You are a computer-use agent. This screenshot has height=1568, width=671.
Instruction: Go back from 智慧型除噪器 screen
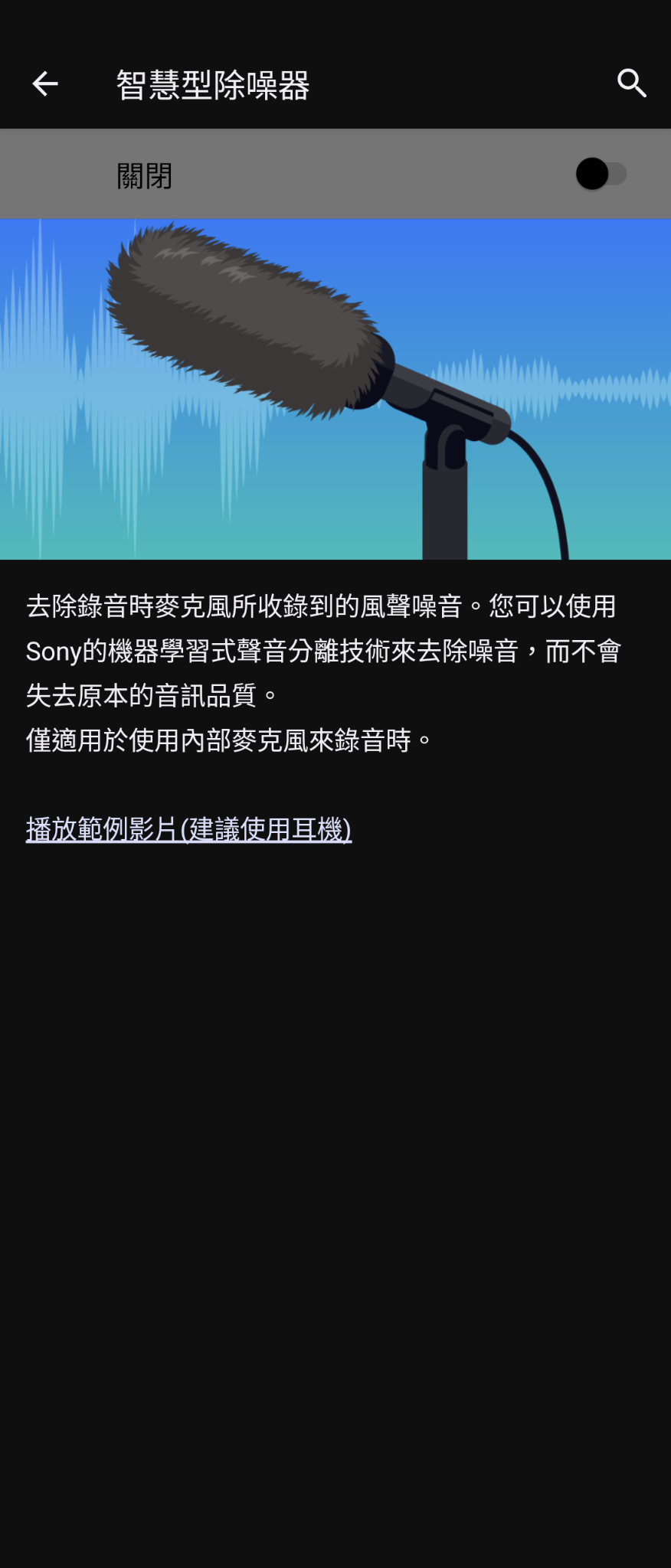pos(45,83)
